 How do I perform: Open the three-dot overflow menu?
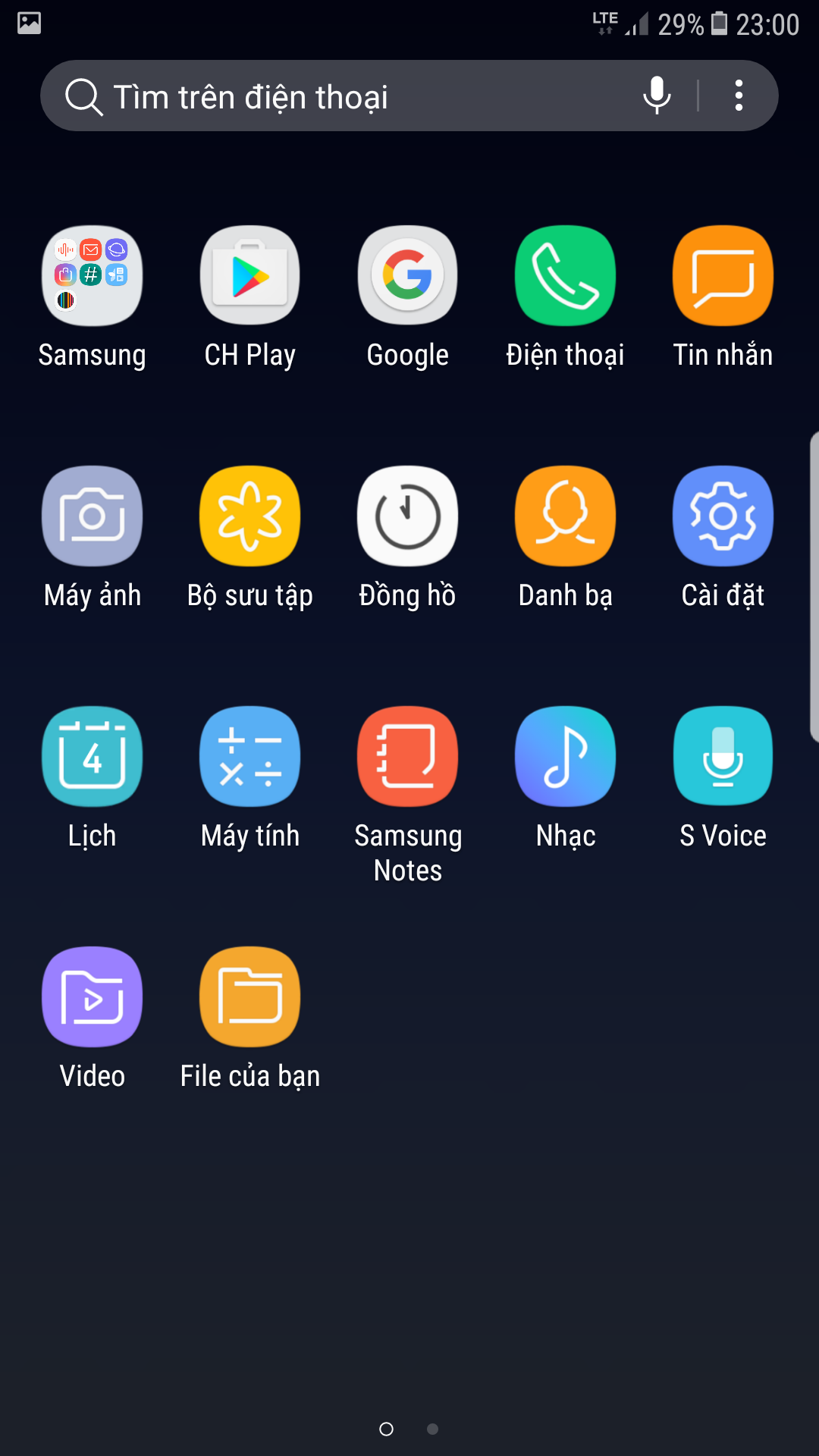(x=739, y=96)
